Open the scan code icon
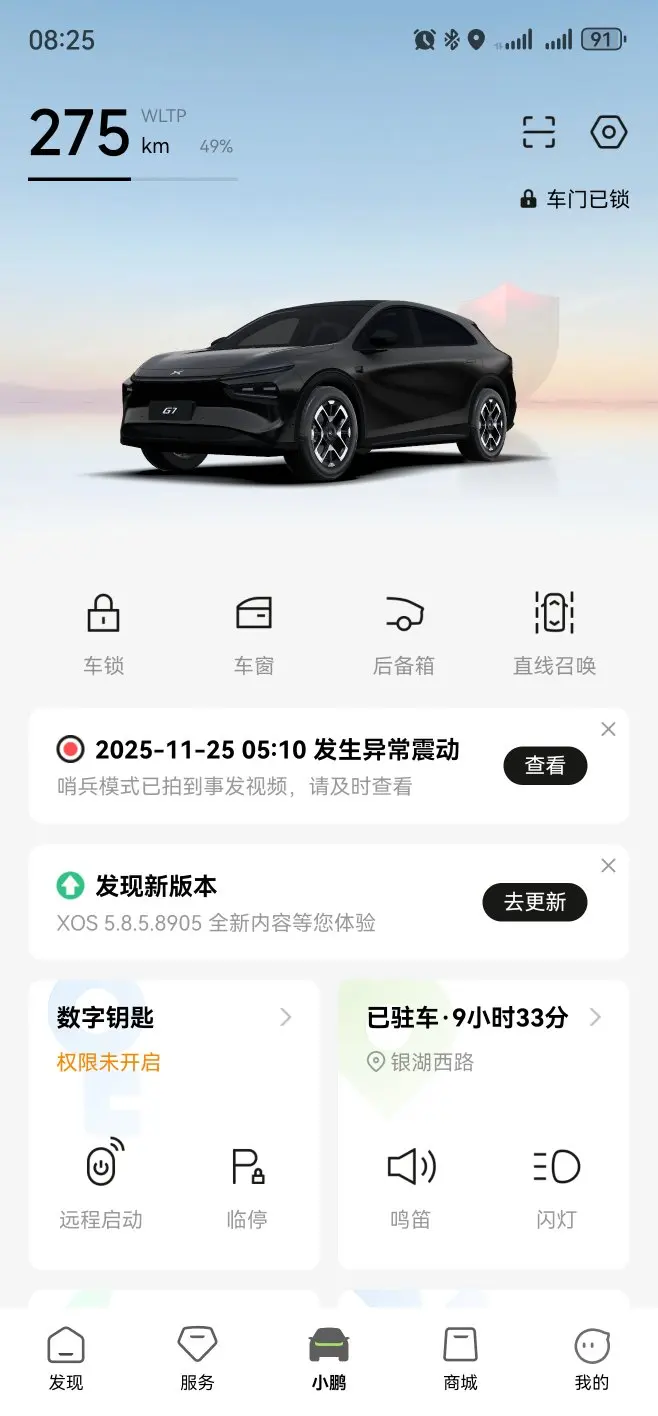This screenshot has width=658, height=1416. [538, 133]
